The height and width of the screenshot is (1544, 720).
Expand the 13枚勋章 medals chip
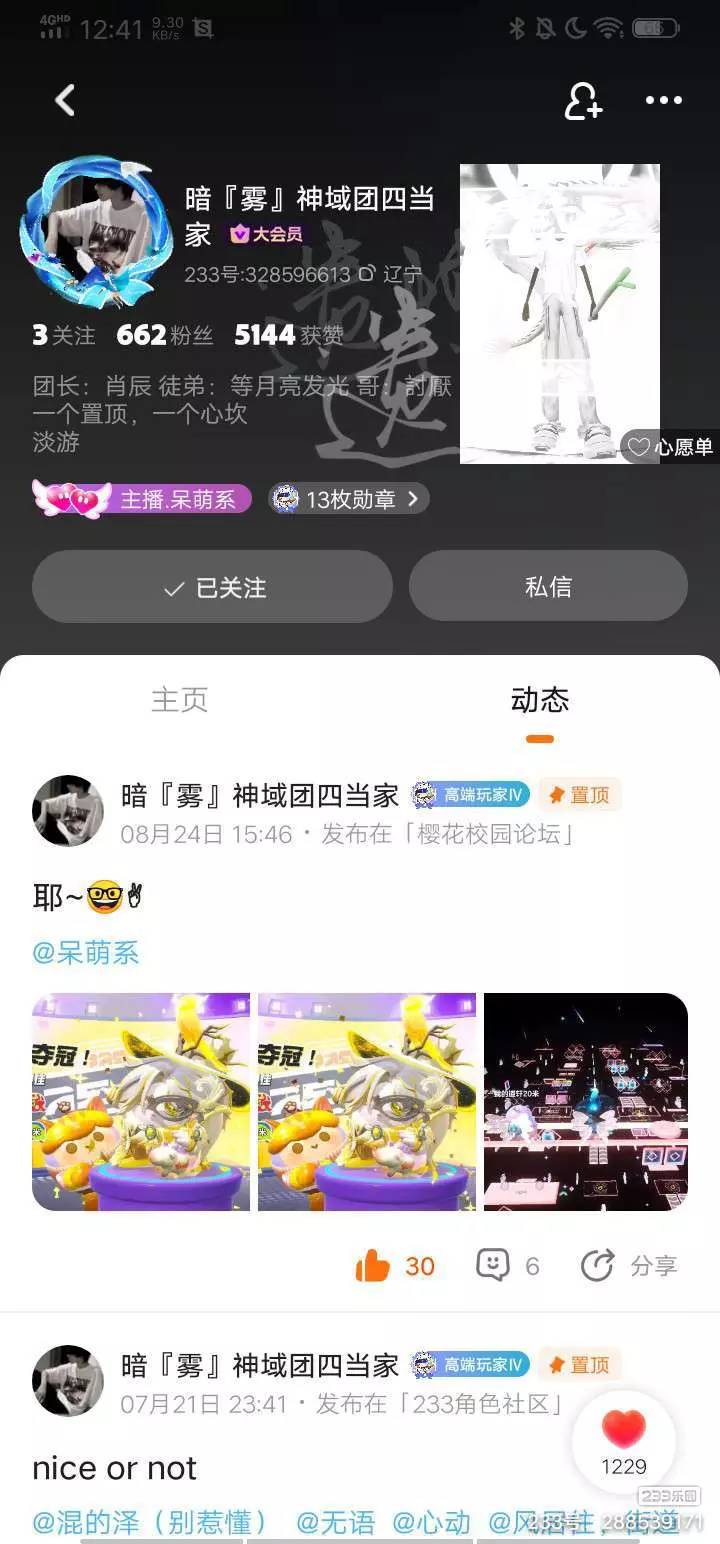coord(349,498)
